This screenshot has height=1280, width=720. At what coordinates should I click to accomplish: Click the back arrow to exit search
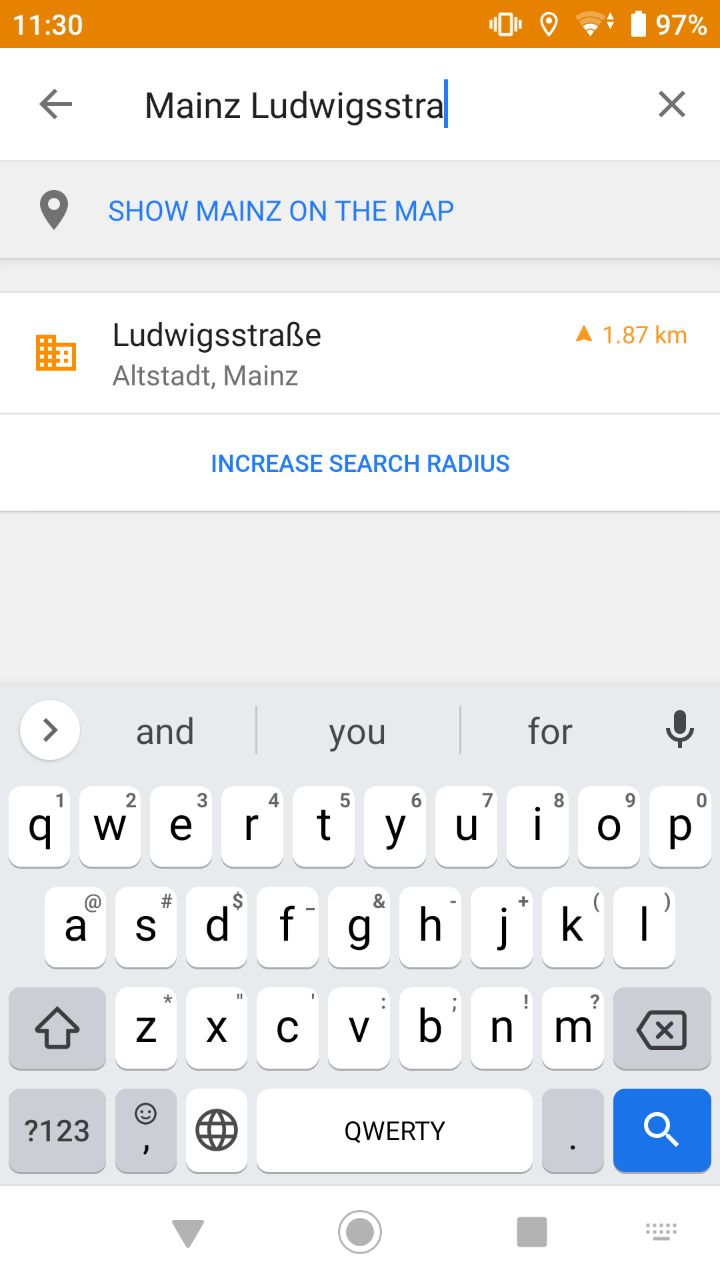(x=55, y=104)
